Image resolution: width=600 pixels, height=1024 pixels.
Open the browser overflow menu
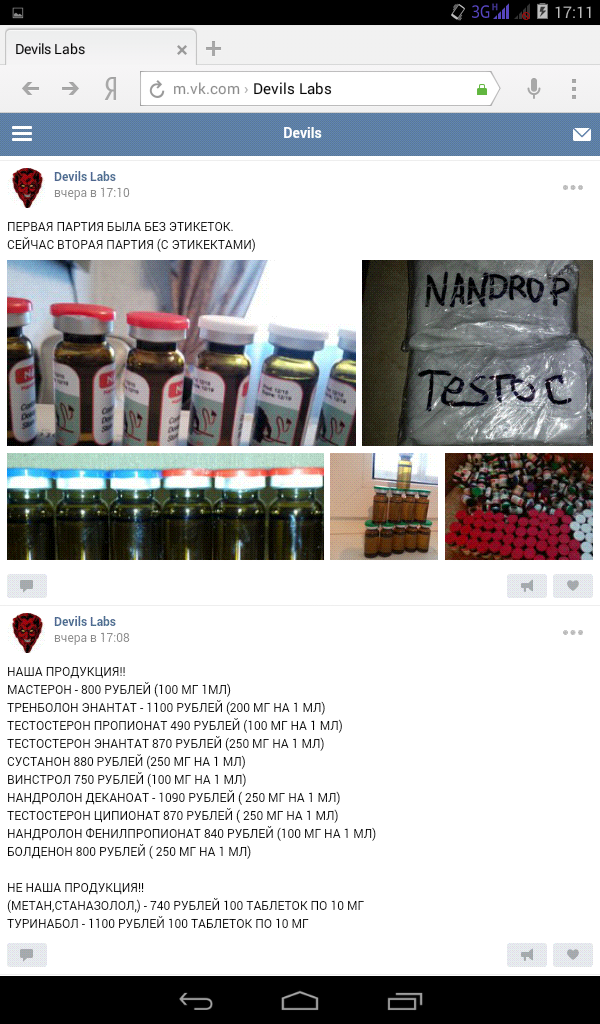coord(574,89)
